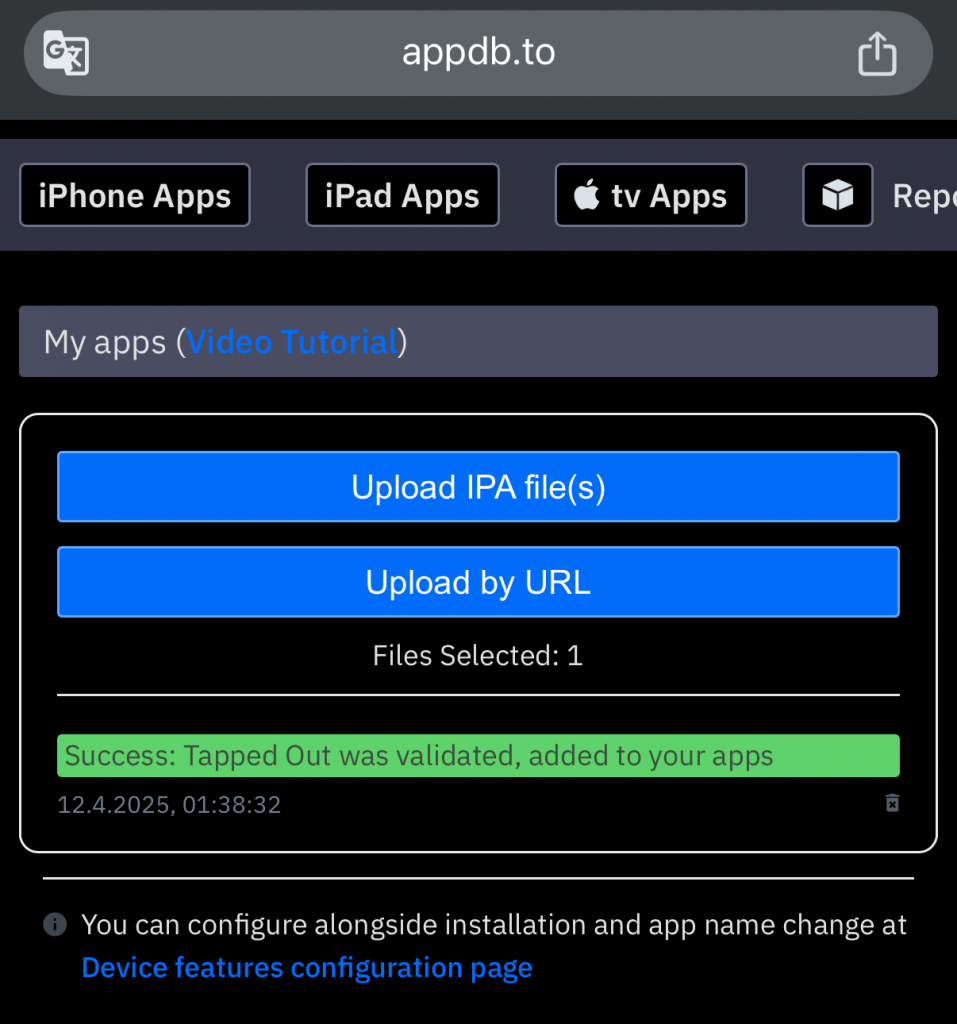Open the share sheet for this page

(x=877, y=53)
